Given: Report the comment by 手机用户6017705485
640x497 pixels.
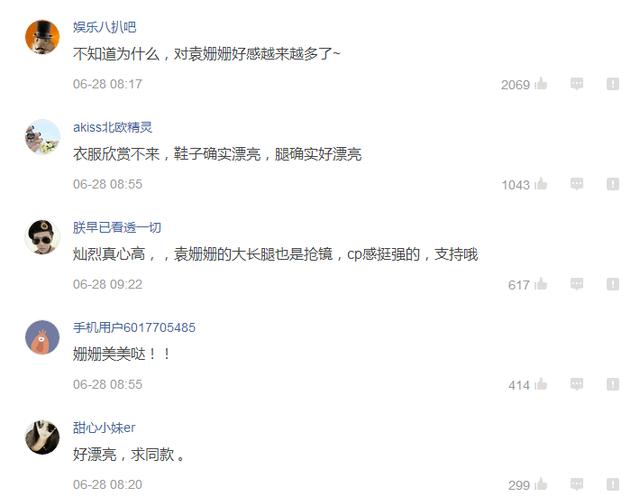Looking at the screenshot, I should click(x=613, y=385).
